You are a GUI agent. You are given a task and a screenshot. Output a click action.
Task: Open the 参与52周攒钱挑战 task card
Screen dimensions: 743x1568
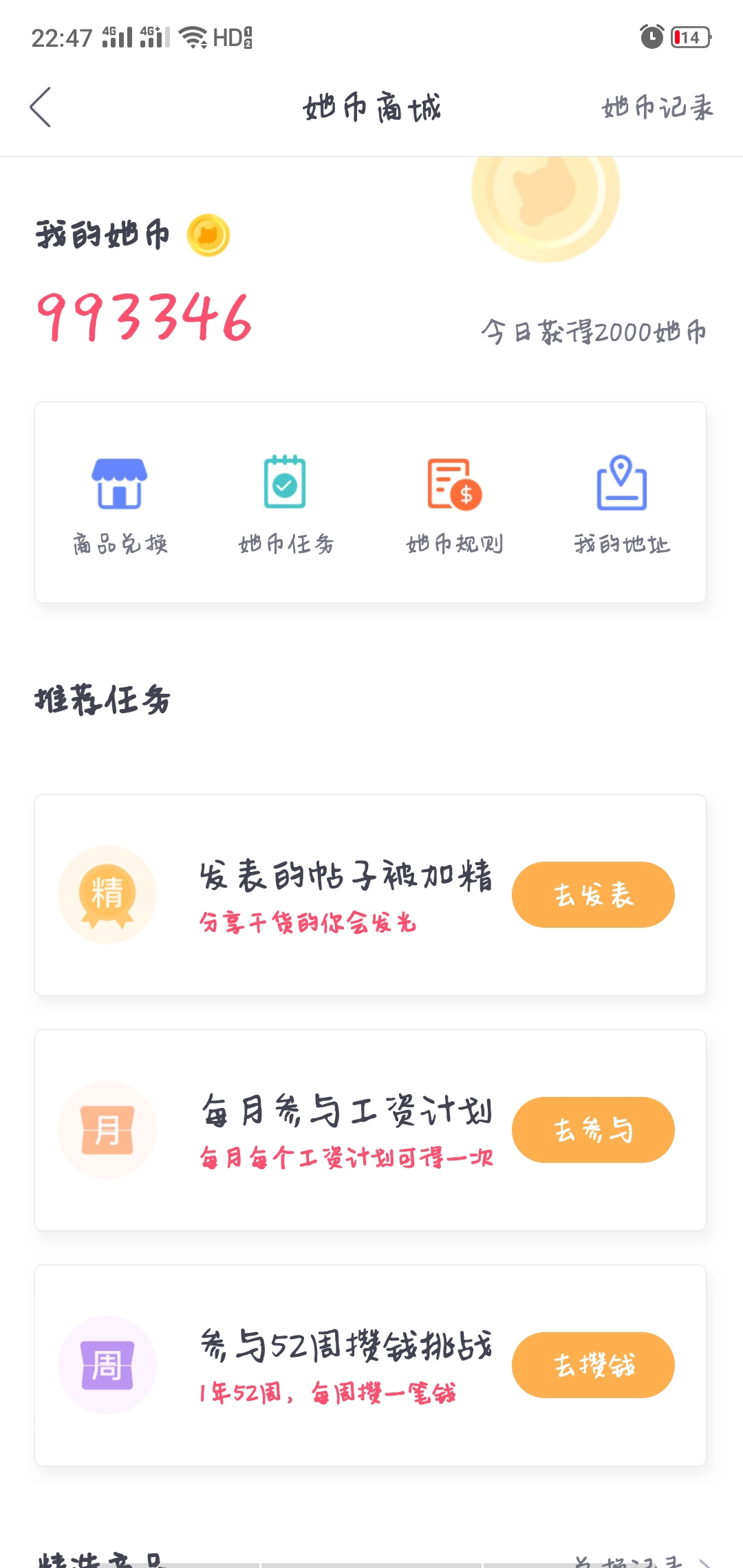[x=370, y=1365]
